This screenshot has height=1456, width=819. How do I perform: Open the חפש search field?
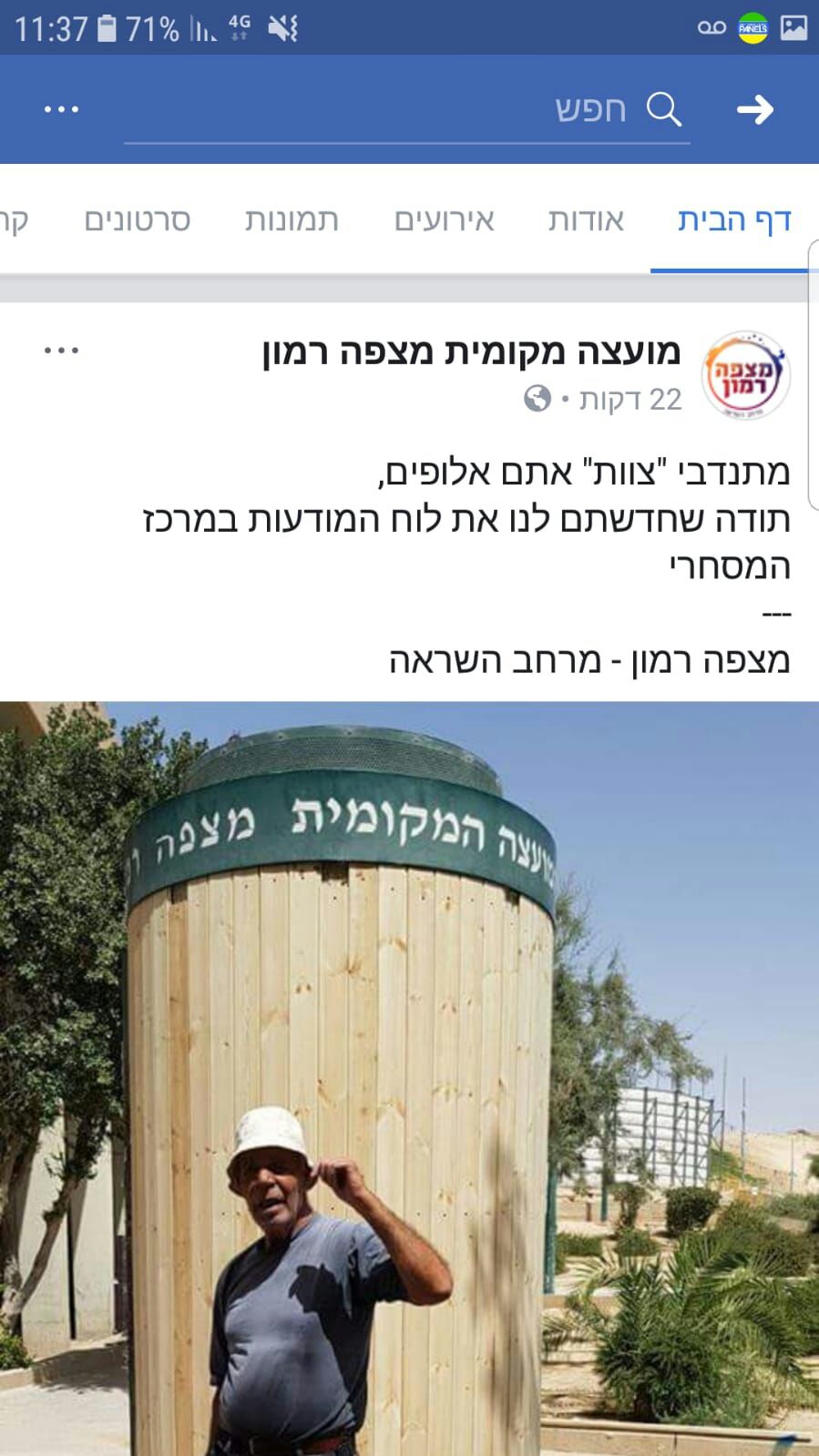(406, 111)
